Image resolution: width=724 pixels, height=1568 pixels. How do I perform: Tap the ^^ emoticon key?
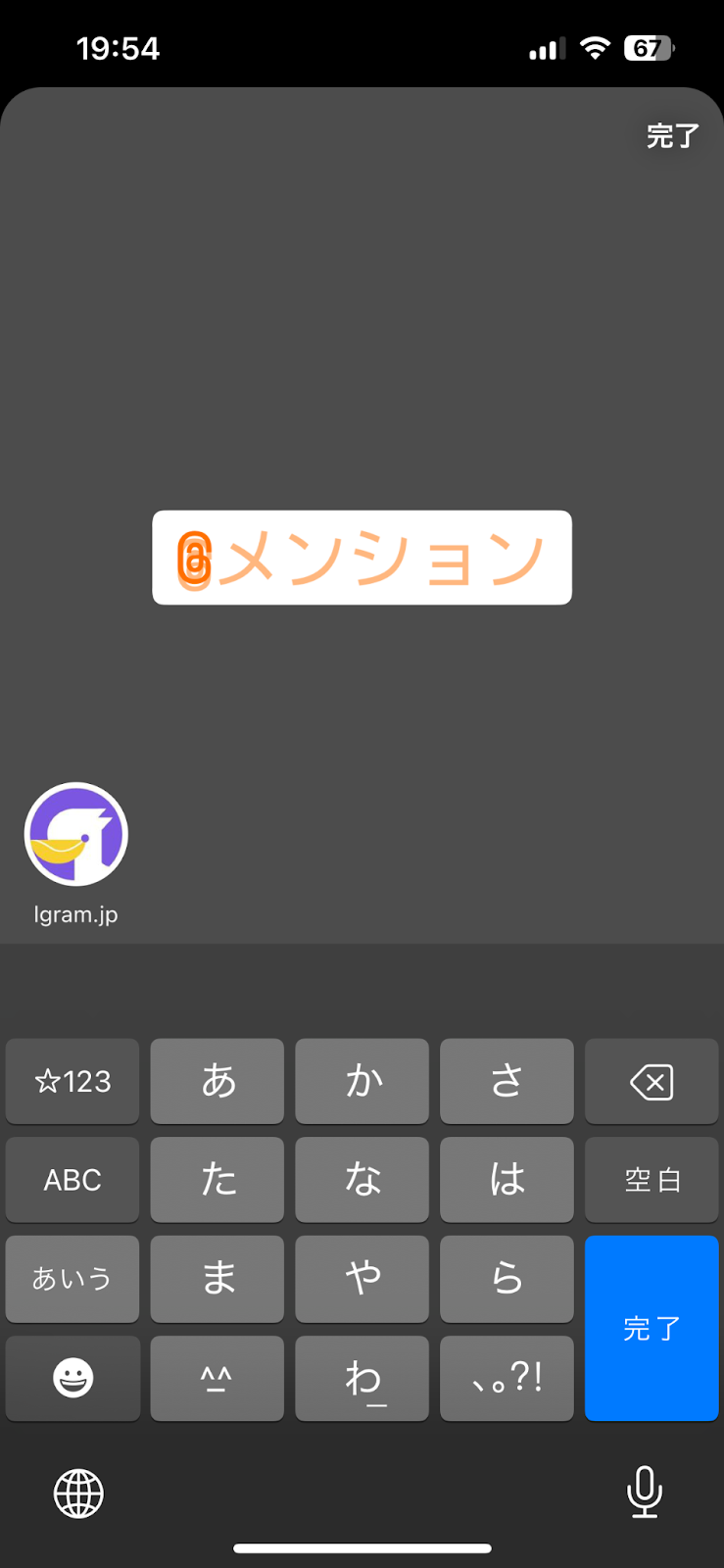point(217,1378)
